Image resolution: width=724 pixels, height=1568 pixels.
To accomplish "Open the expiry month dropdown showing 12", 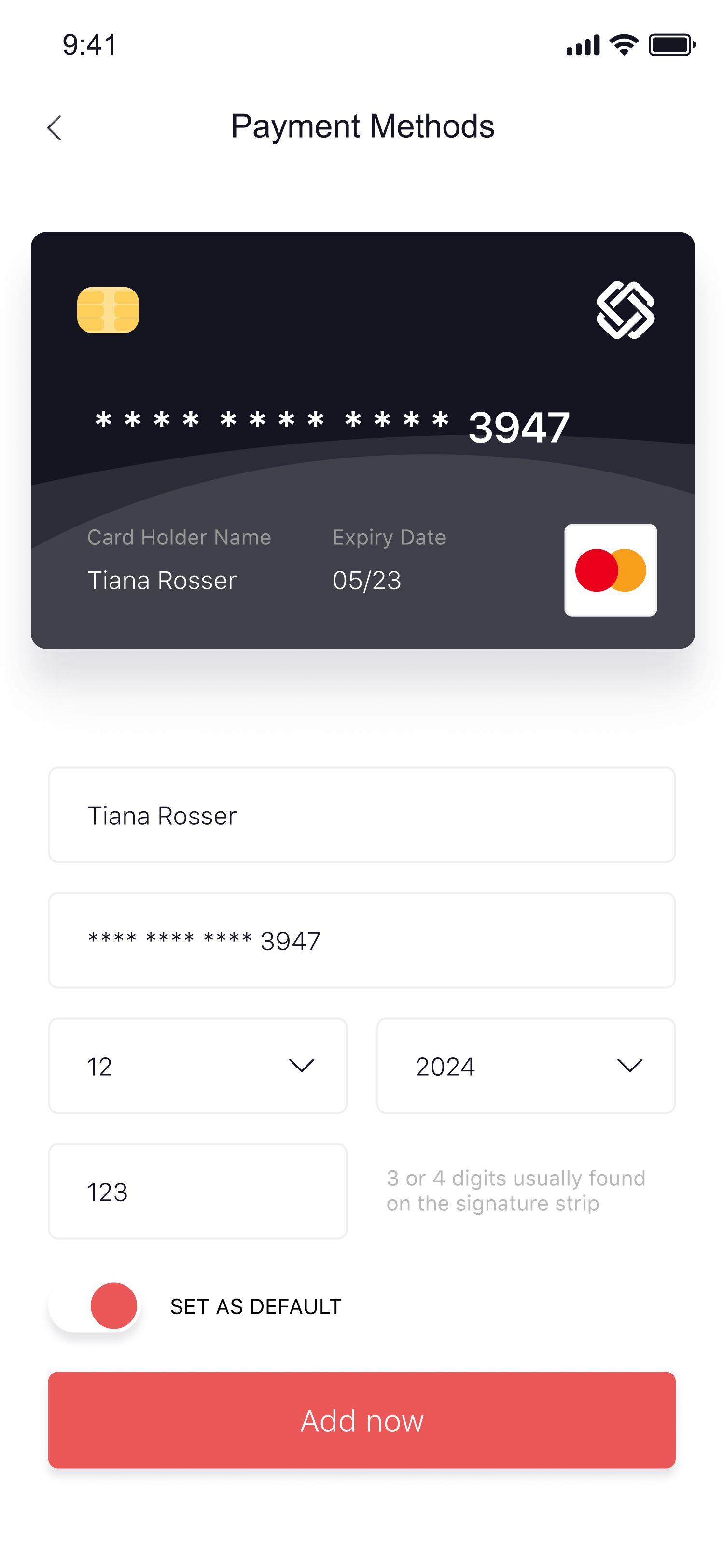I will (197, 1065).
